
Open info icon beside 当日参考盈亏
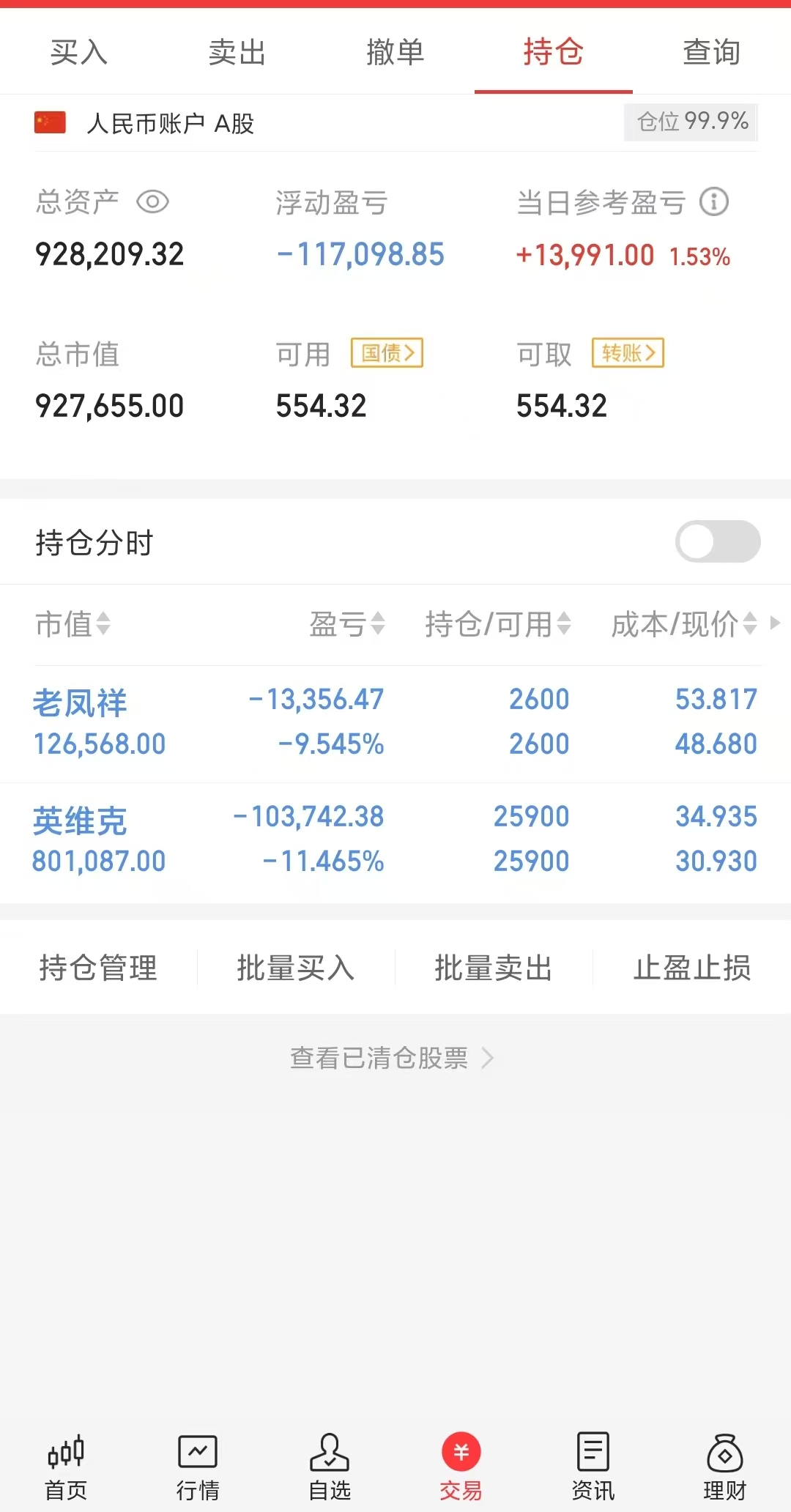[x=714, y=201]
